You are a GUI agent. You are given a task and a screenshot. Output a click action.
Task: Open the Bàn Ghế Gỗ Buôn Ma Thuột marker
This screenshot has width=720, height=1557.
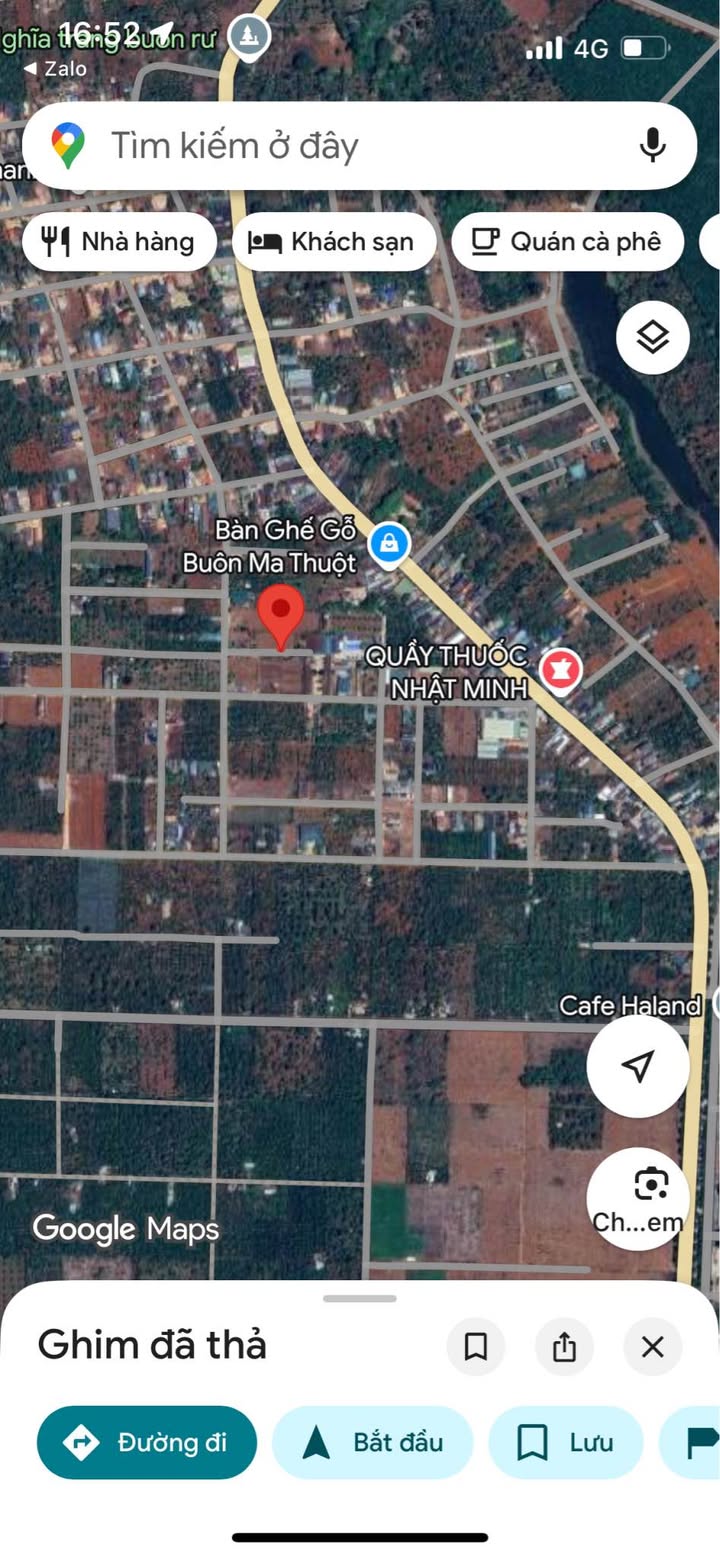point(389,545)
